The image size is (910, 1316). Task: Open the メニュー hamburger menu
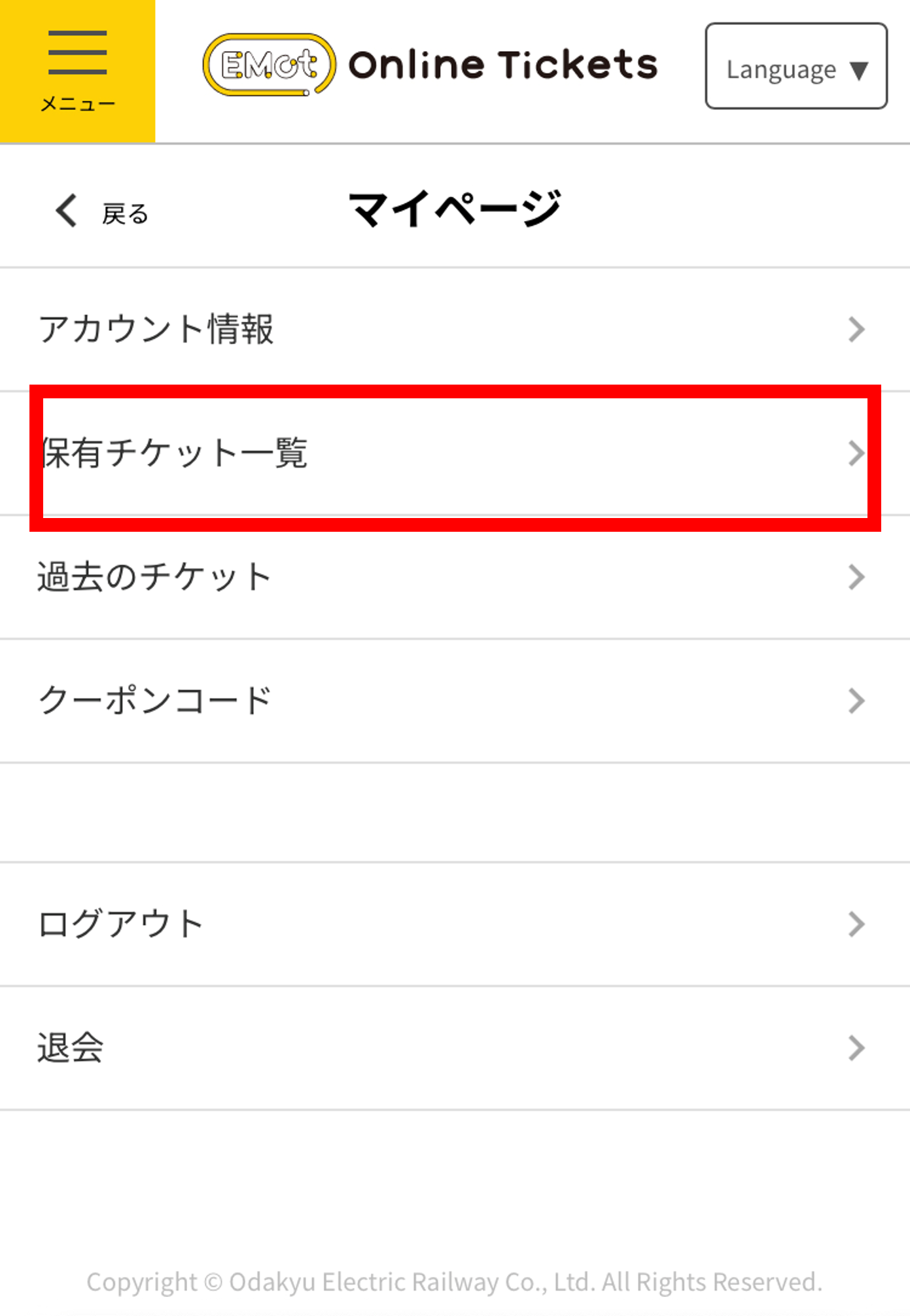tap(77, 71)
